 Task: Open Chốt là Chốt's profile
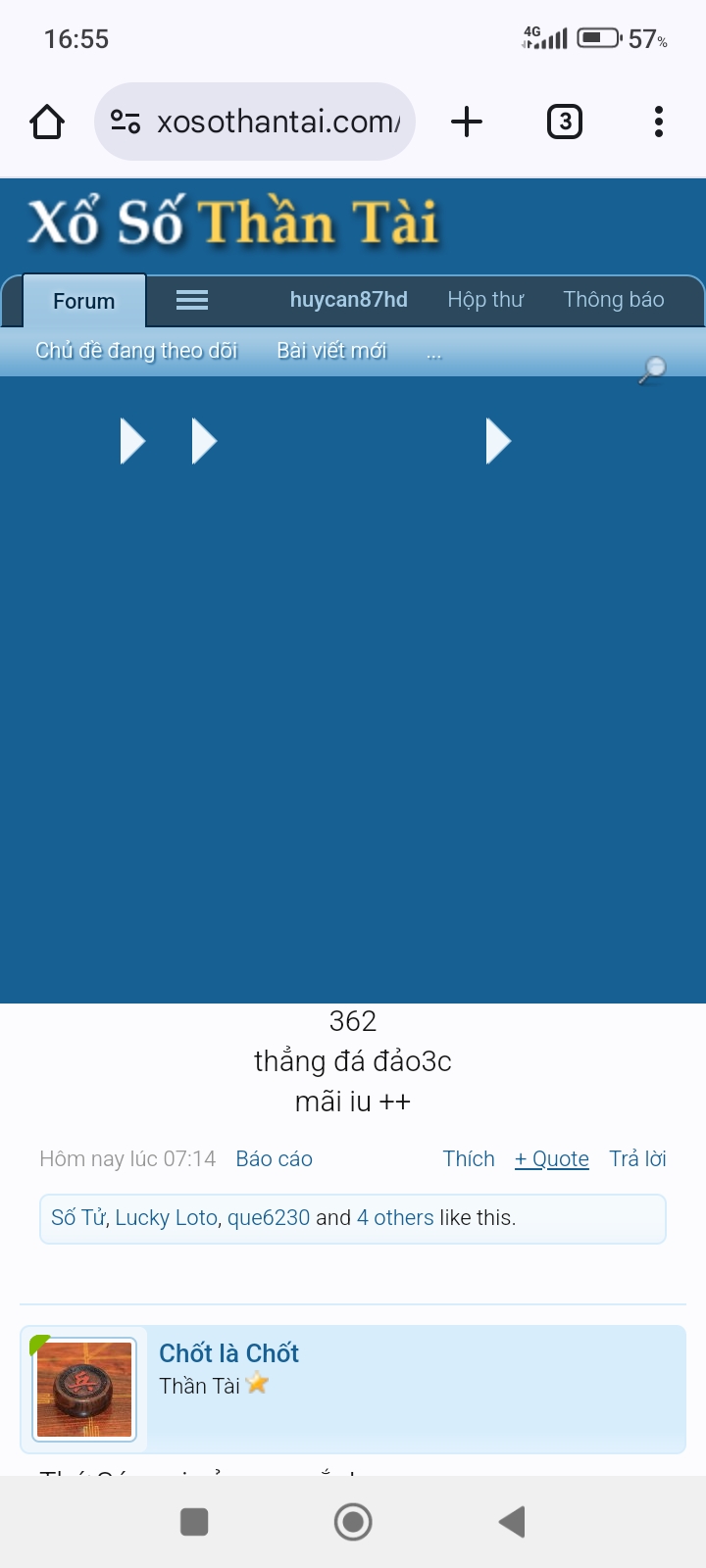pos(228,1353)
